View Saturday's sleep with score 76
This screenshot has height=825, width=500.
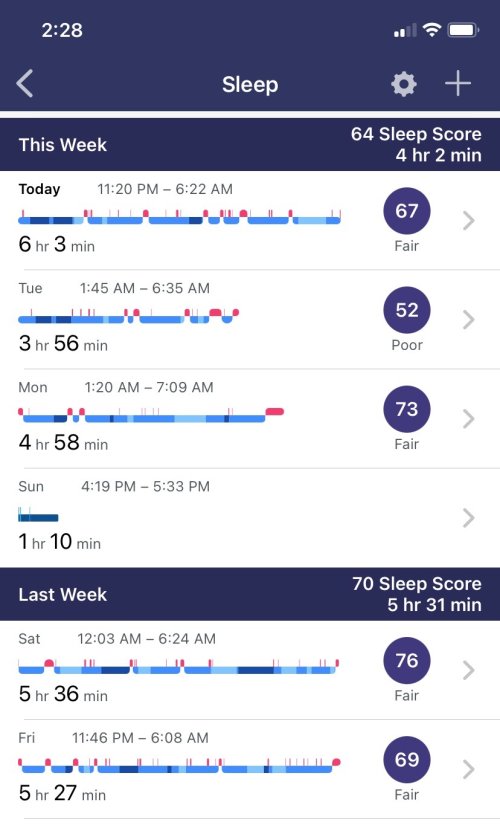coord(250,670)
